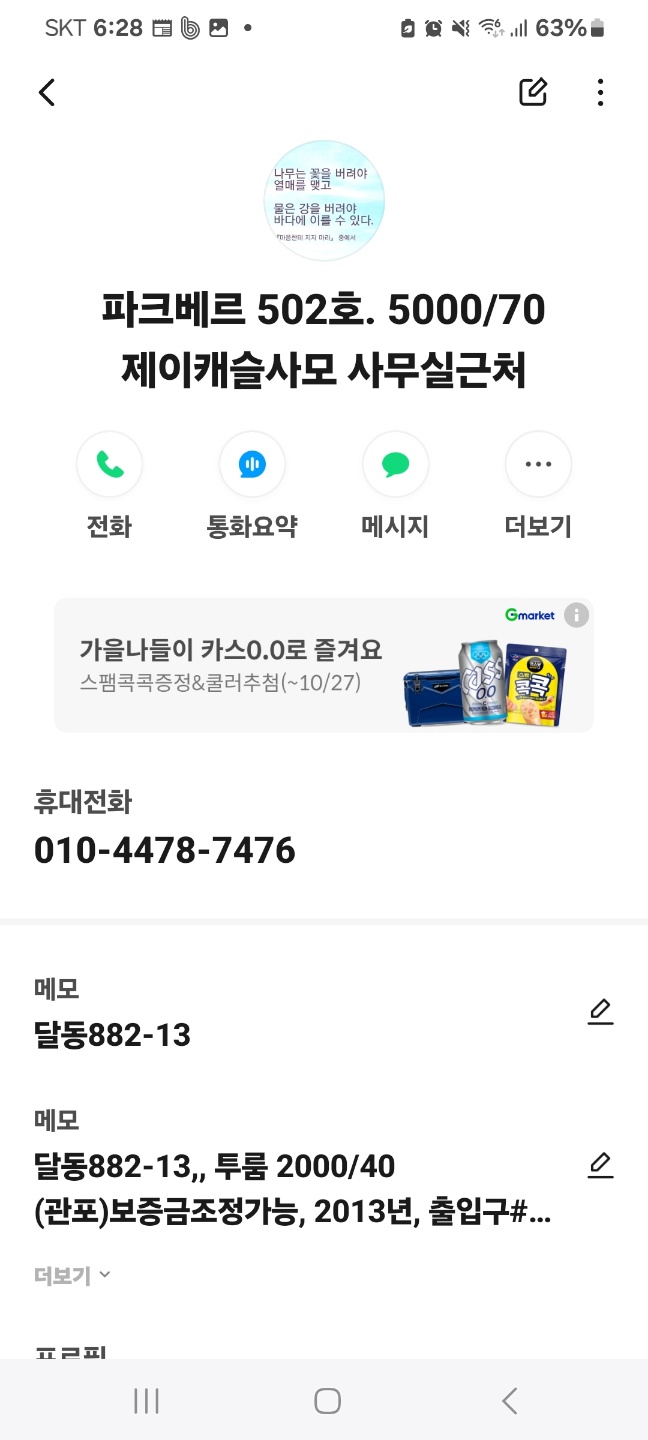Expand the memo with 더보기 chevron

point(72,1275)
